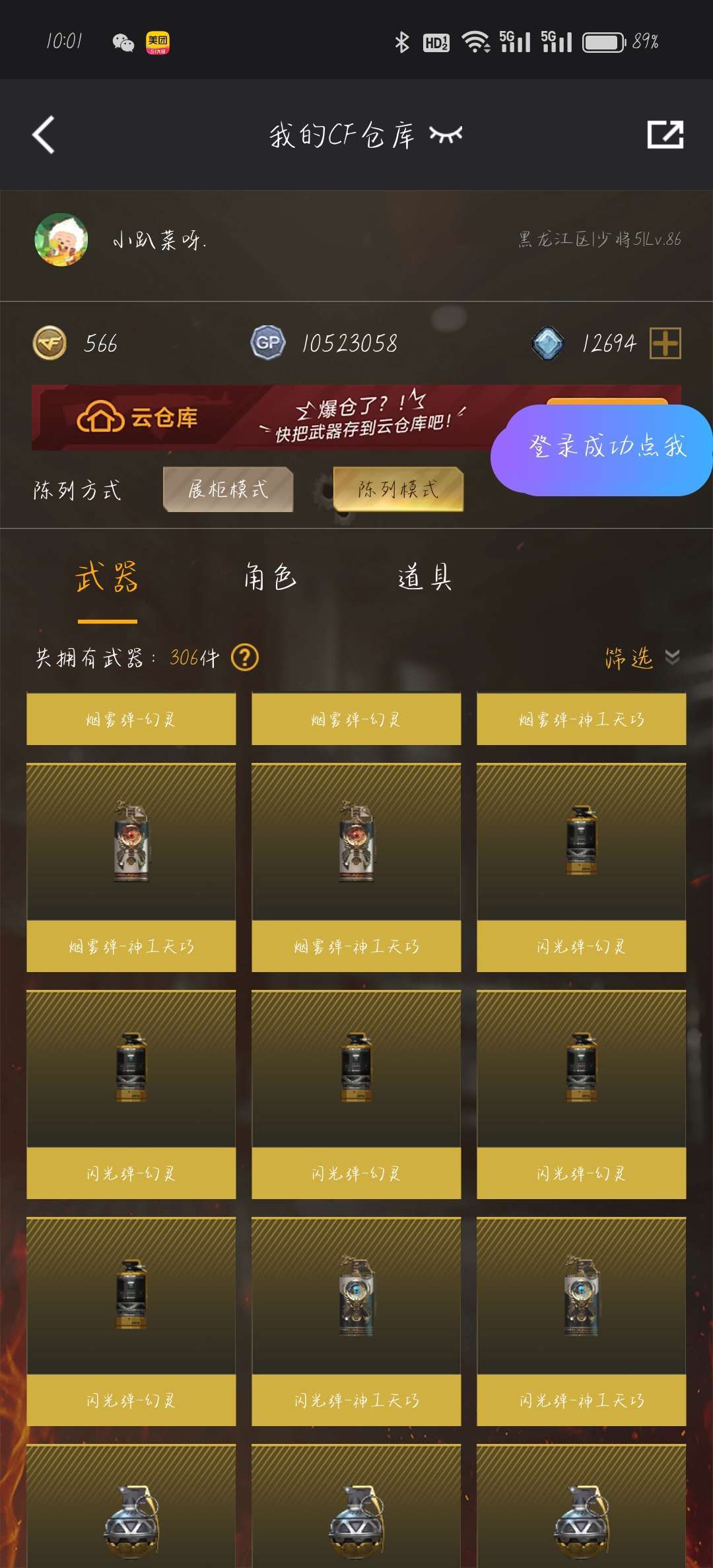Expand the 筛选 filter dropdown
This screenshot has width=713, height=1568.
click(640, 657)
